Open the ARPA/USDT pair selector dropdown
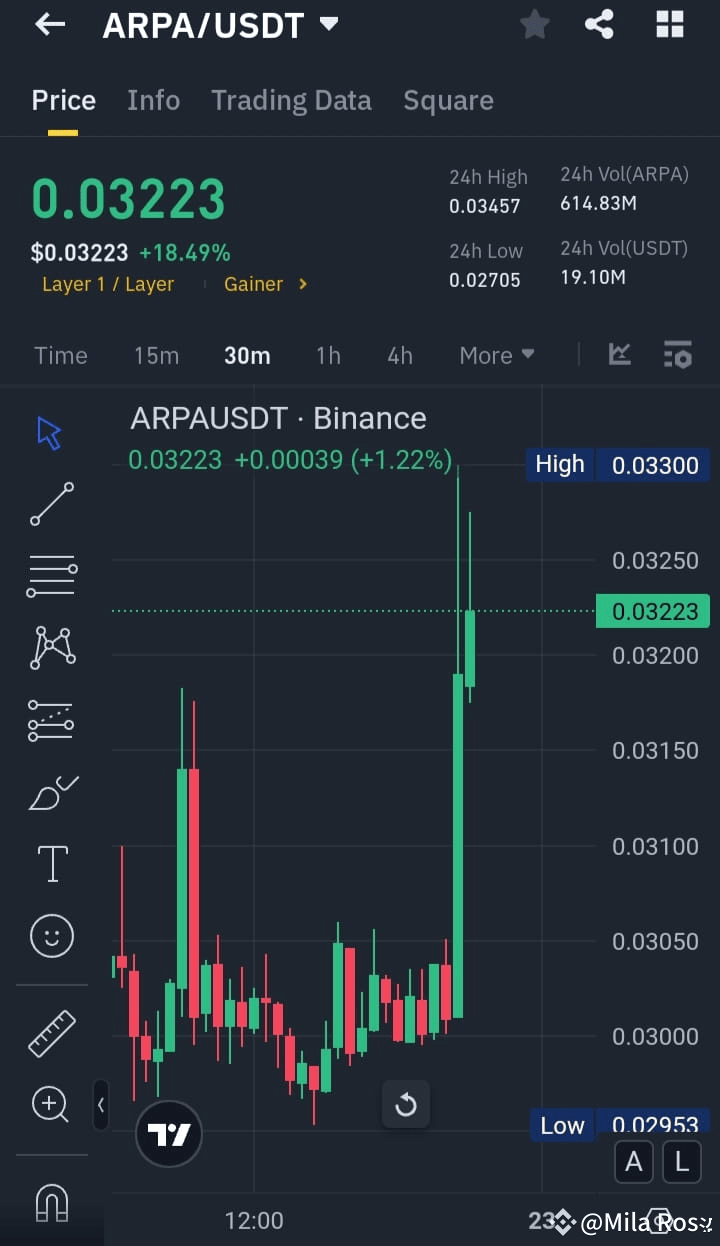The width and height of the screenshot is (720, 1246). tap(222, 25)
